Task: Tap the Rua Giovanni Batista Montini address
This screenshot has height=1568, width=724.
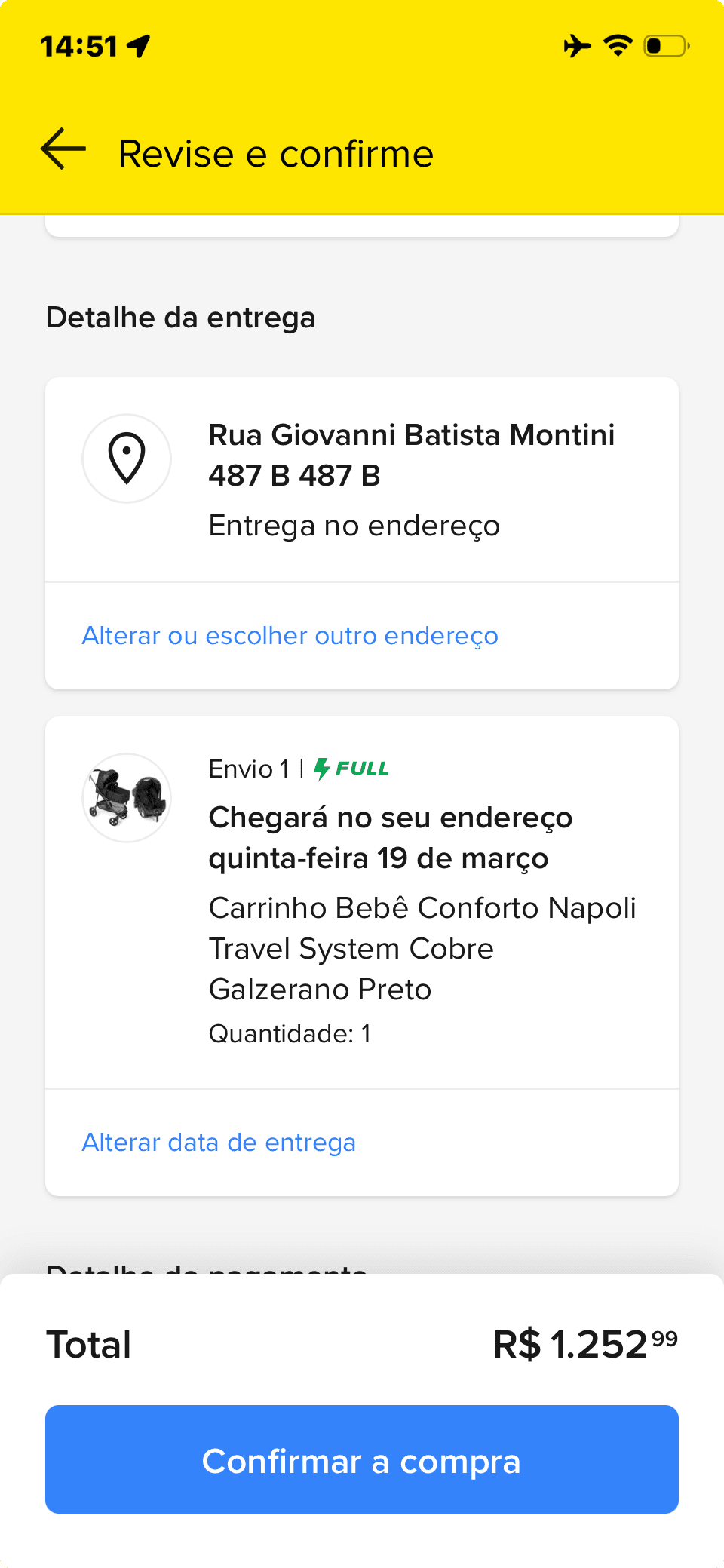Action: coord(412,454)
